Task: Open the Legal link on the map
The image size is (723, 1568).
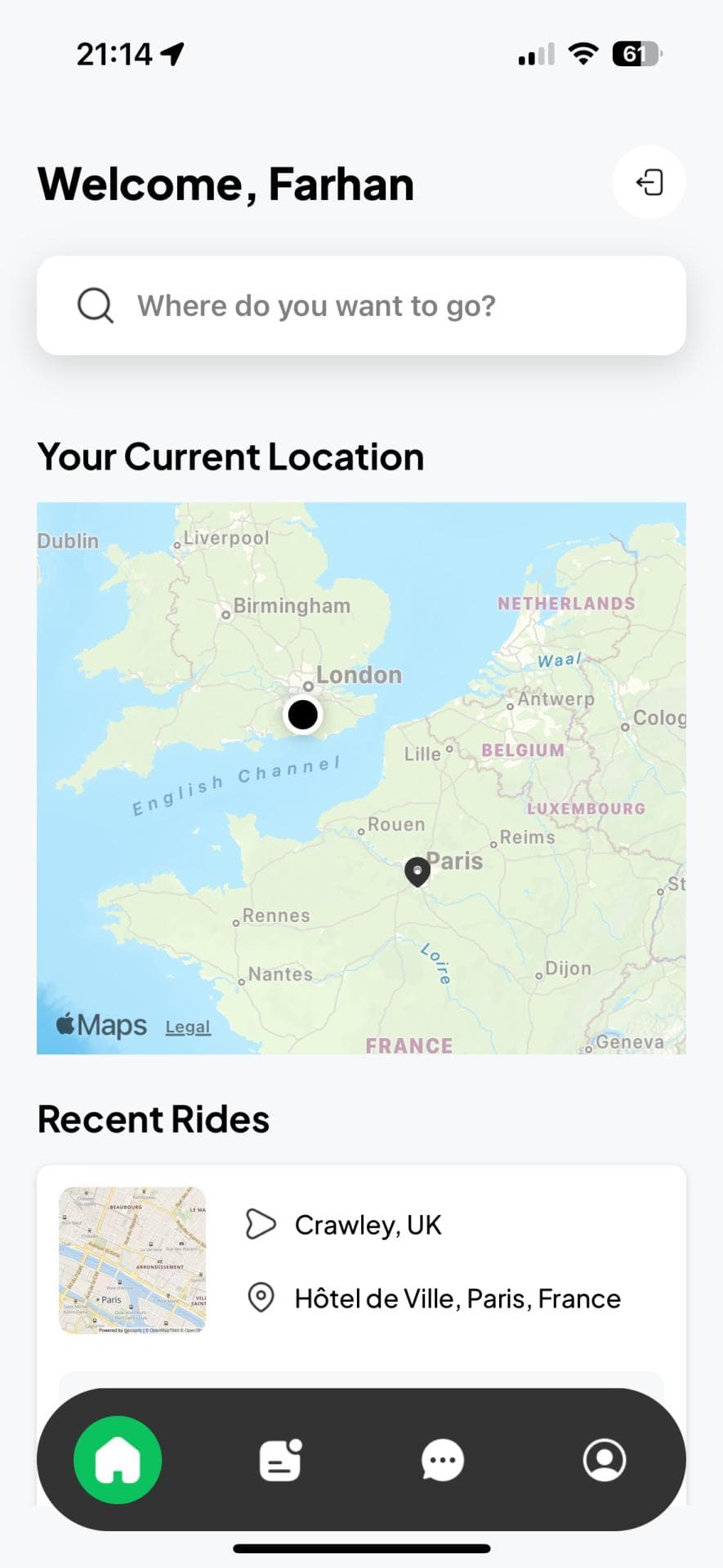Action: [188, 1027]
